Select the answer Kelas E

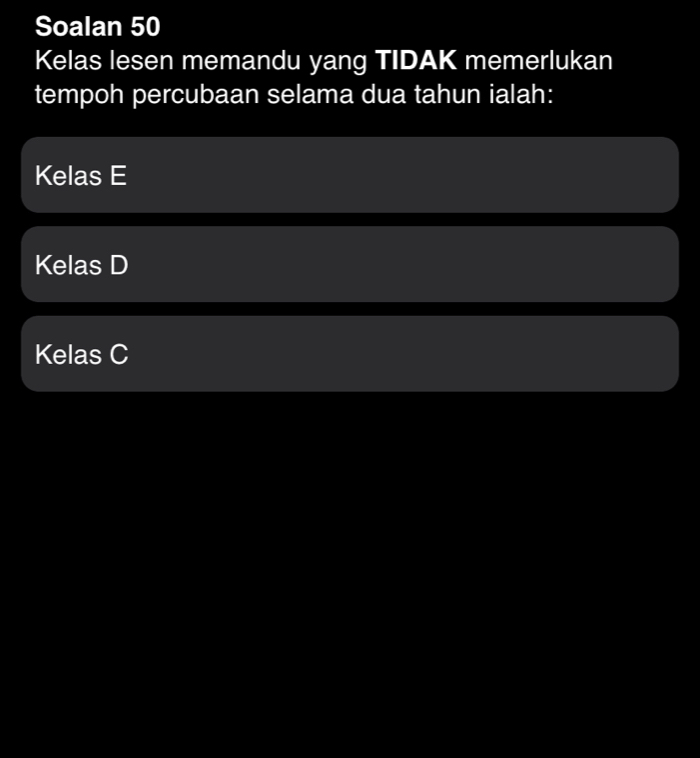pos(349,176)
